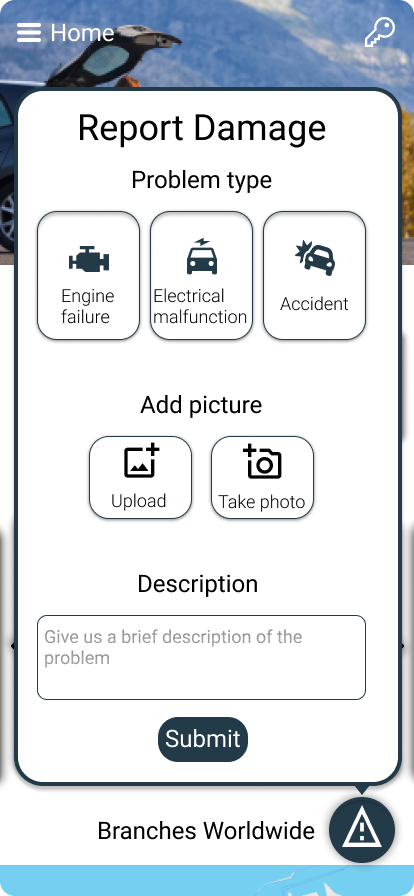Open the hamburger menu

29,33
